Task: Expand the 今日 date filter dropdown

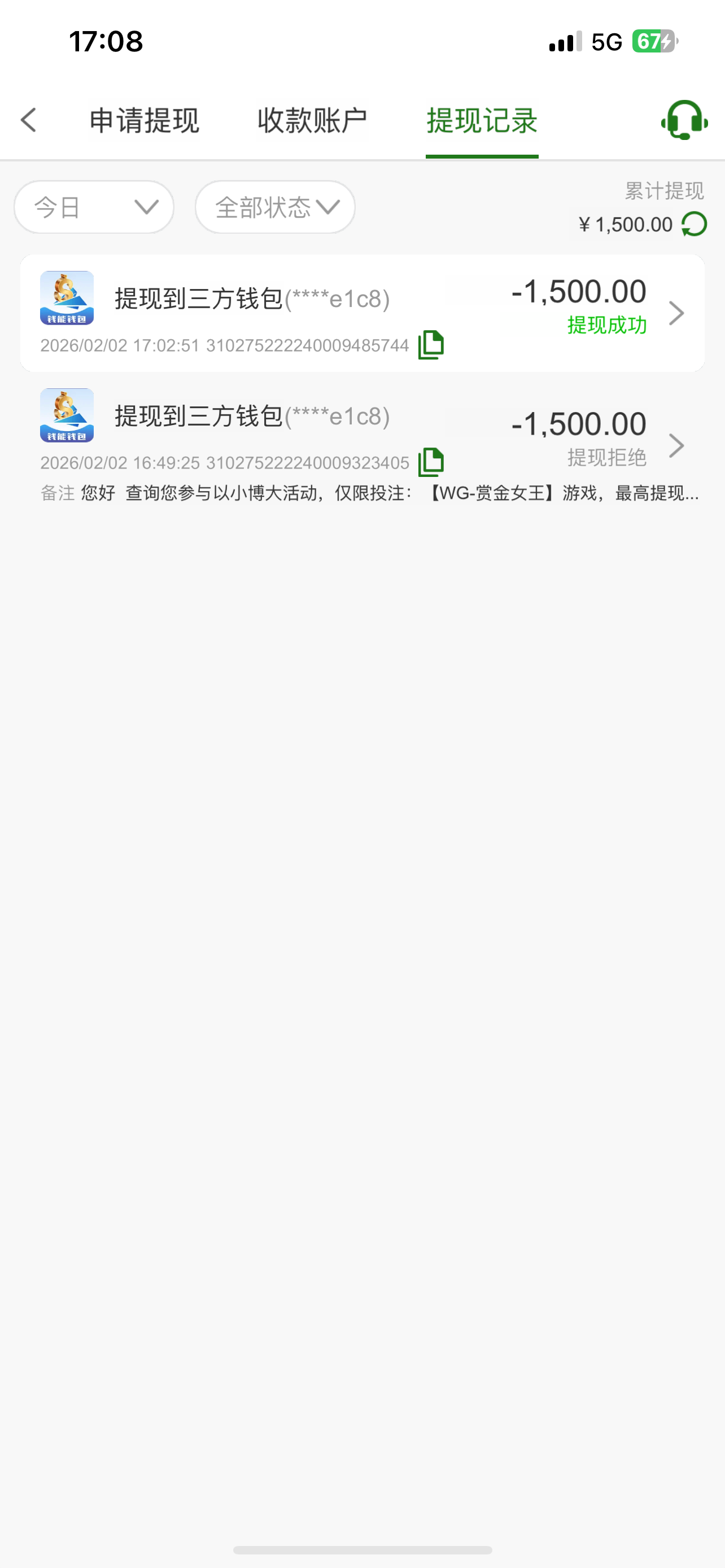Action: click(x=94, y=207)
